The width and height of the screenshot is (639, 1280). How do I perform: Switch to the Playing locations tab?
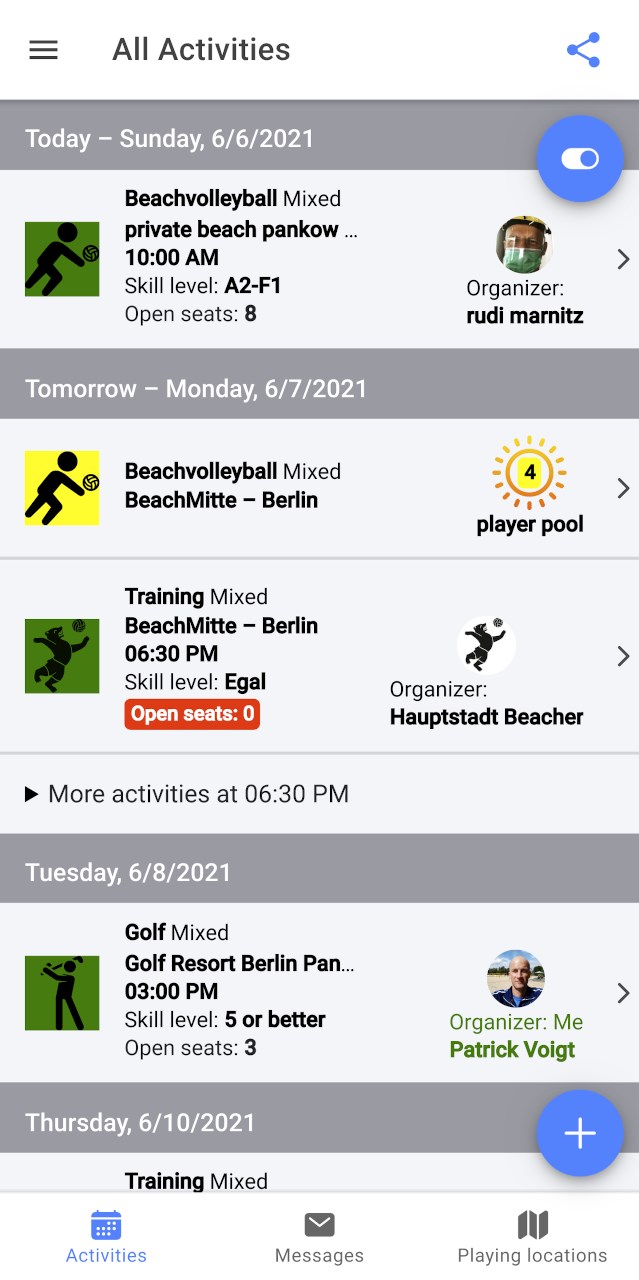coord(532,1238)
